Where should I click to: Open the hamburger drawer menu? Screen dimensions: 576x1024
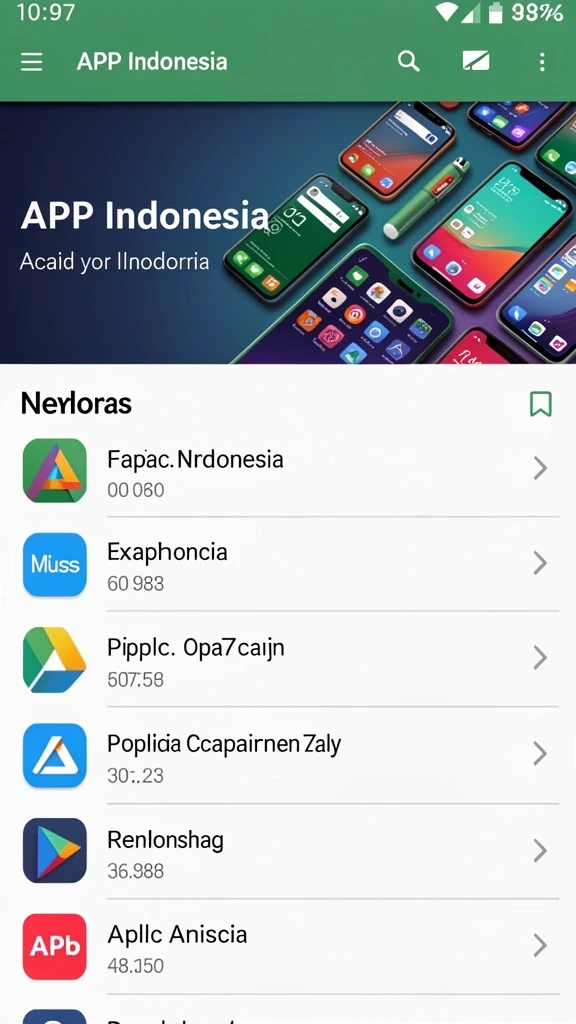click(x=31, y=62)
